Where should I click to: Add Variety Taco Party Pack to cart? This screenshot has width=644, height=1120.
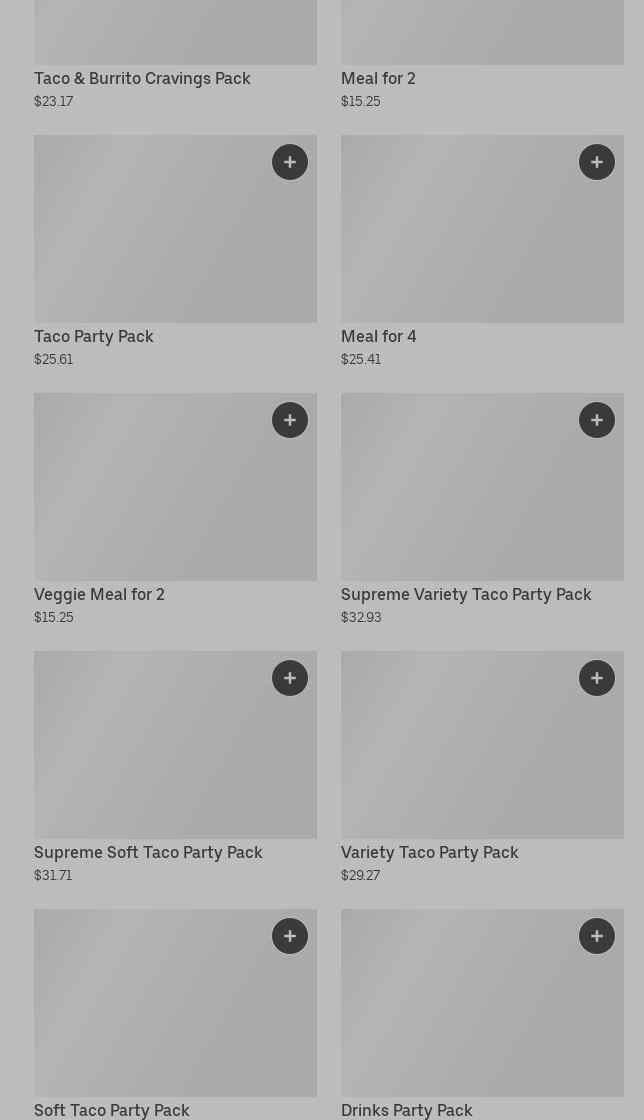pos(597,678)
